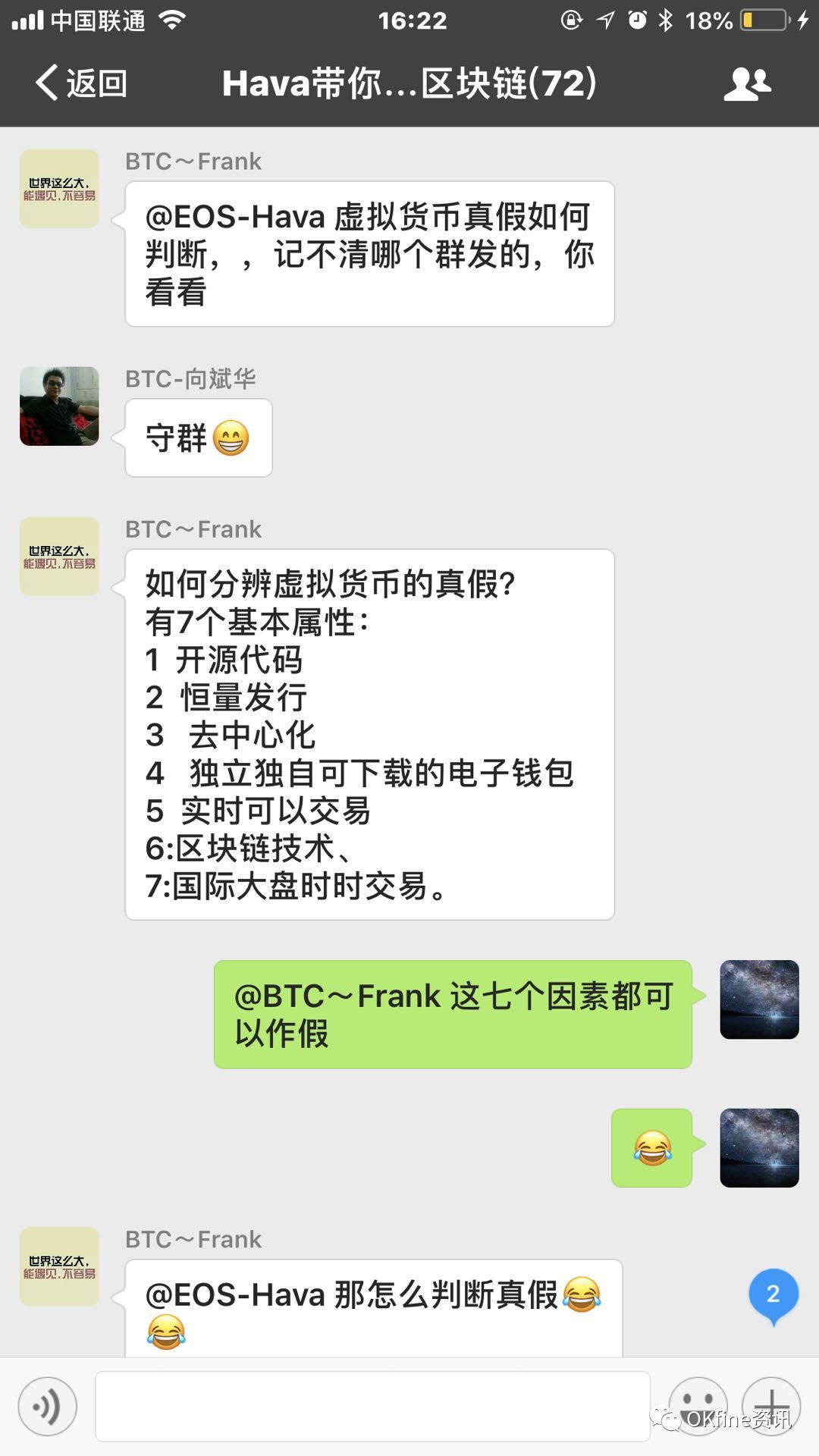819x1456 pixels.
Task: Open the plus attachments menu
Action: 771,1407
